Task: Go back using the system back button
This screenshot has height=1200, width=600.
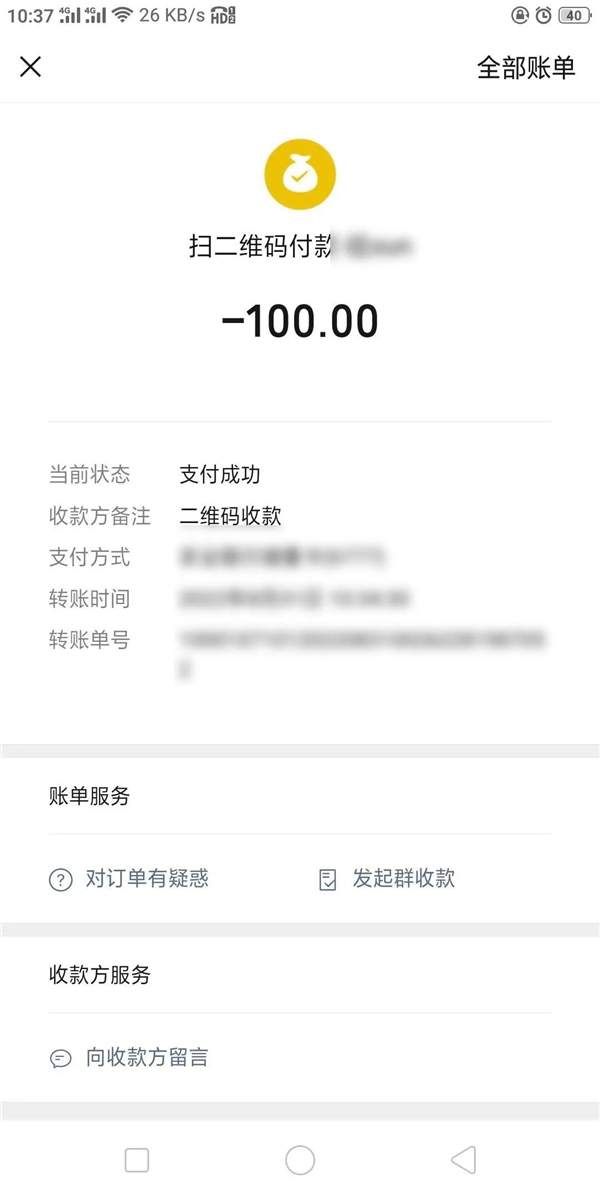Action: [x=463, y=1159]
